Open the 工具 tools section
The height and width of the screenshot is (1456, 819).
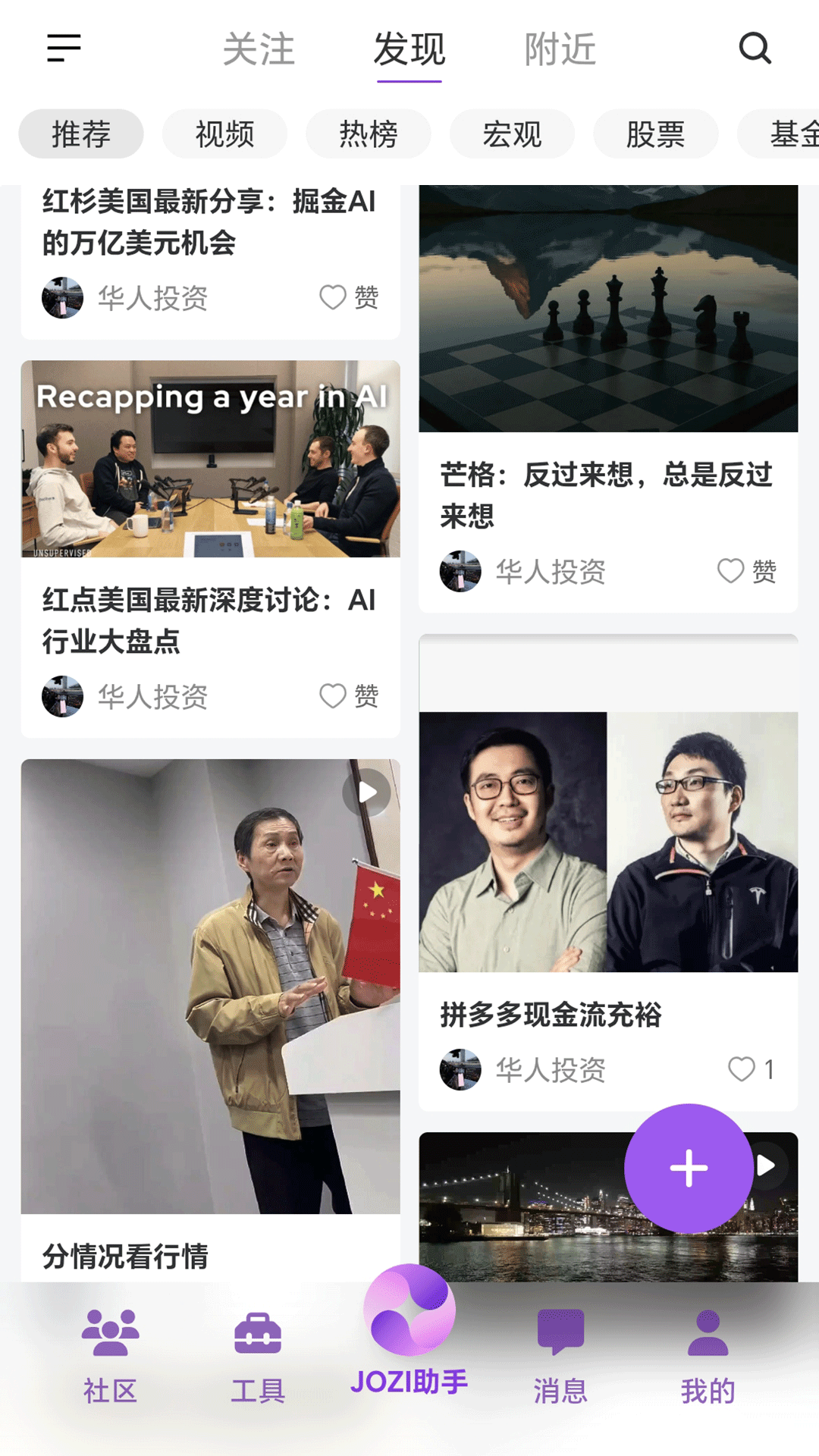point(259,1357)
